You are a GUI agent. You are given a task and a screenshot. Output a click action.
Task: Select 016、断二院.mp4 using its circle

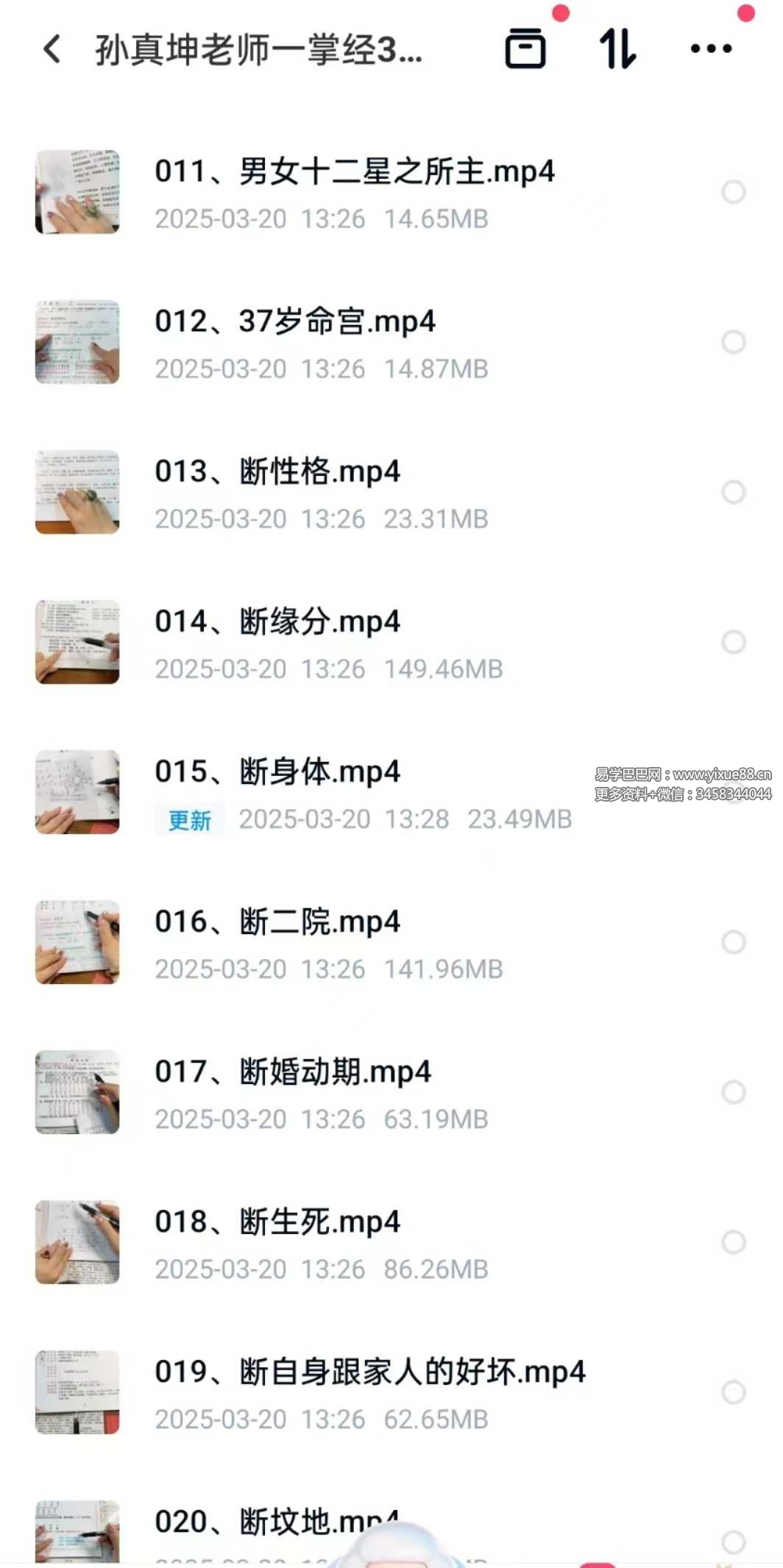tap(733, 942)
